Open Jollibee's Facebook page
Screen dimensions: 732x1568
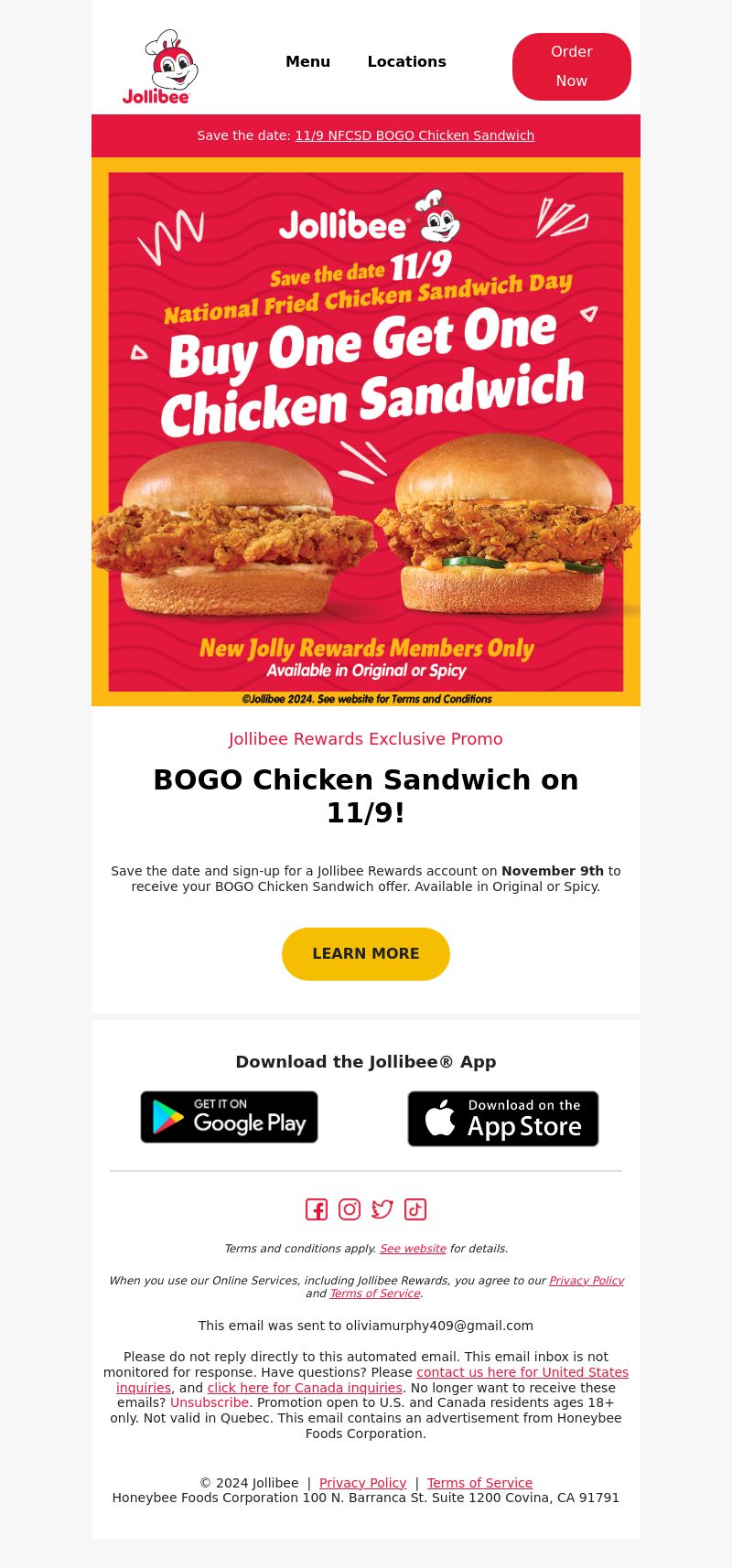pos(317,1209)
